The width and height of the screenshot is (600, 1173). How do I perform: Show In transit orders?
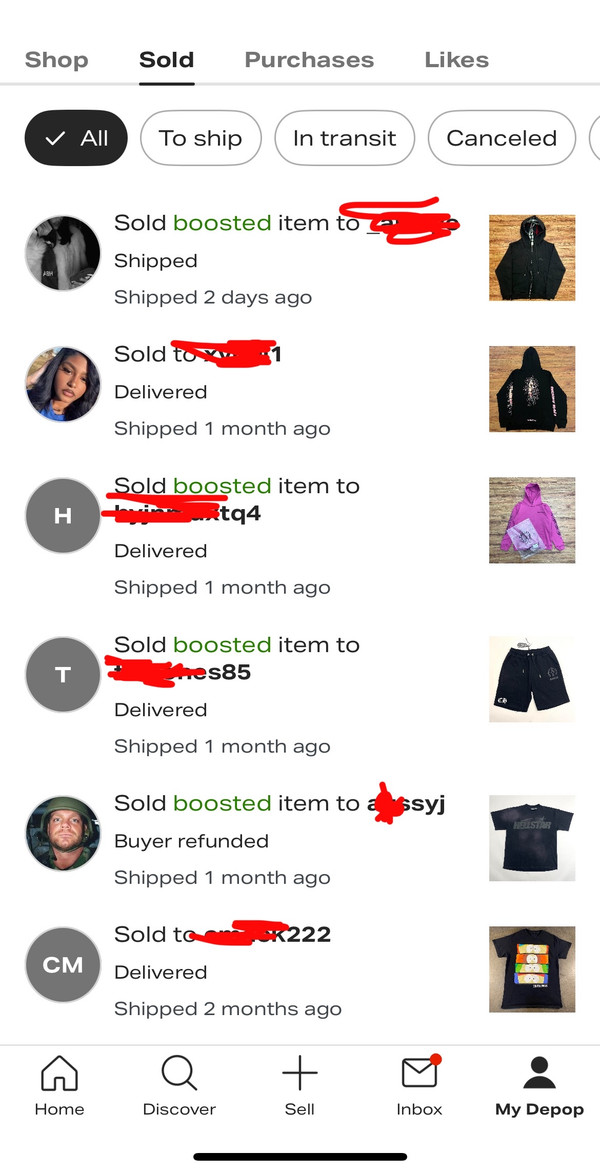[344, 138]
